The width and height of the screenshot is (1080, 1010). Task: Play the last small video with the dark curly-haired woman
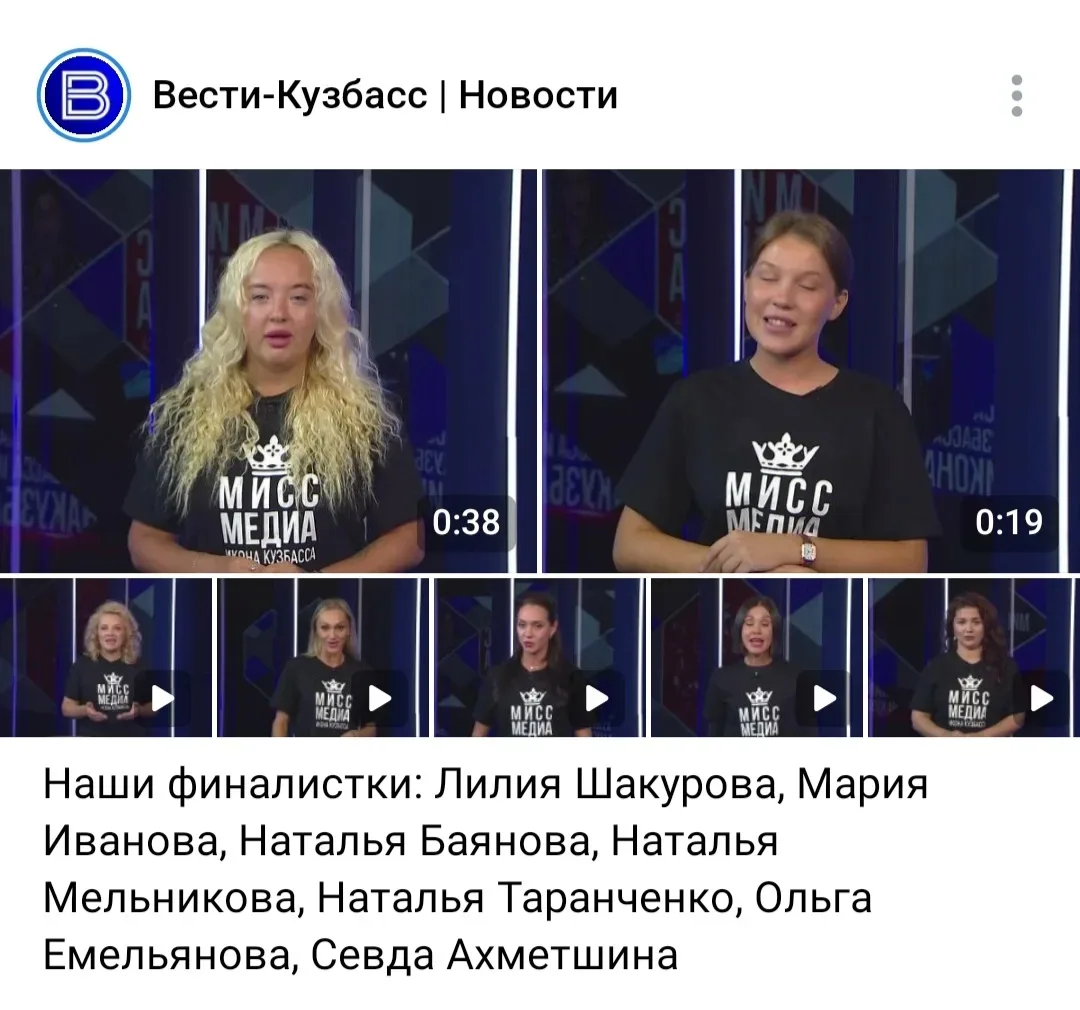tap(974, 657)
